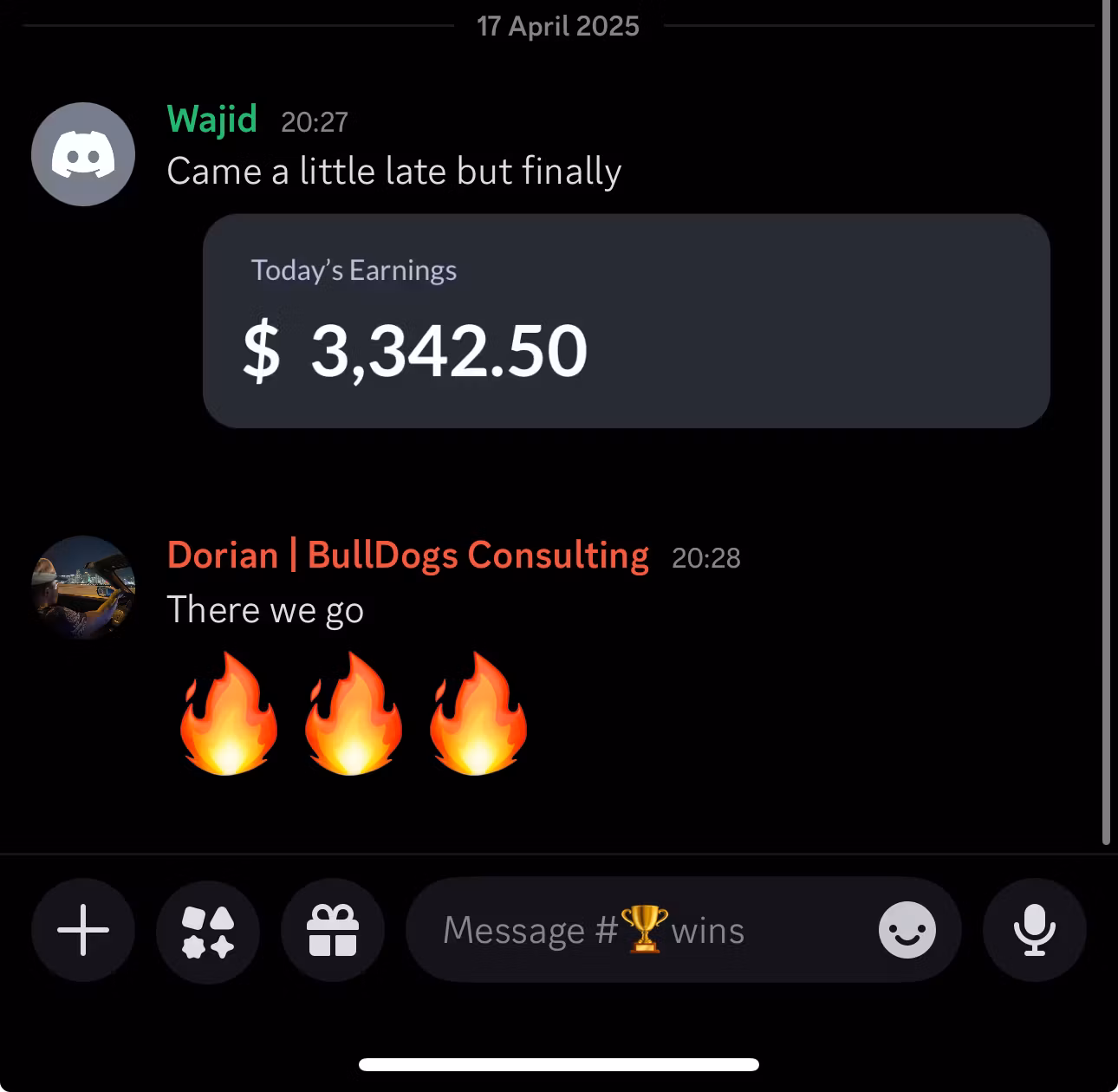Viewport: 1118px width, 1092px height.
Task: Send a gift with the gift icon
Action: click(333, 930)
